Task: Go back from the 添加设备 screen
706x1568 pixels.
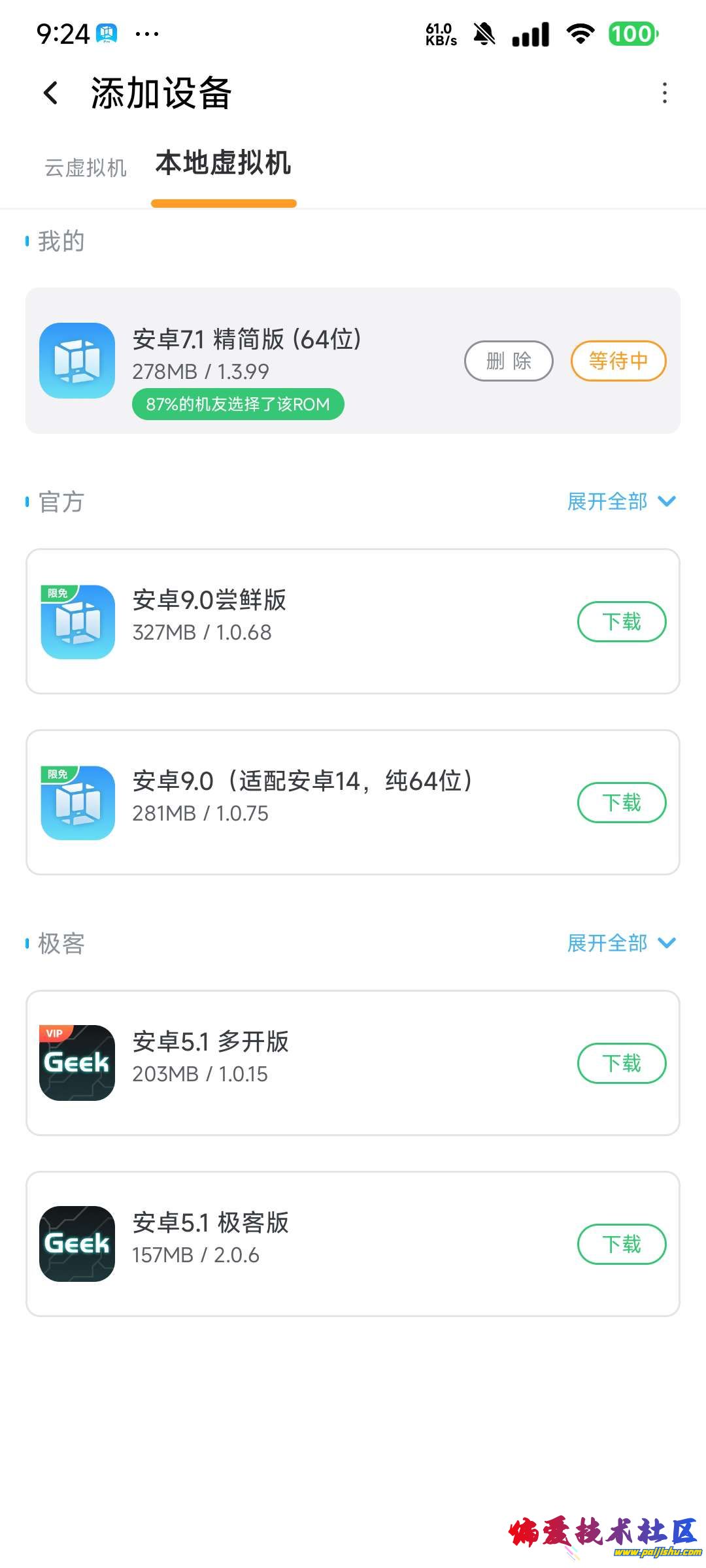Action: [51, 93]
